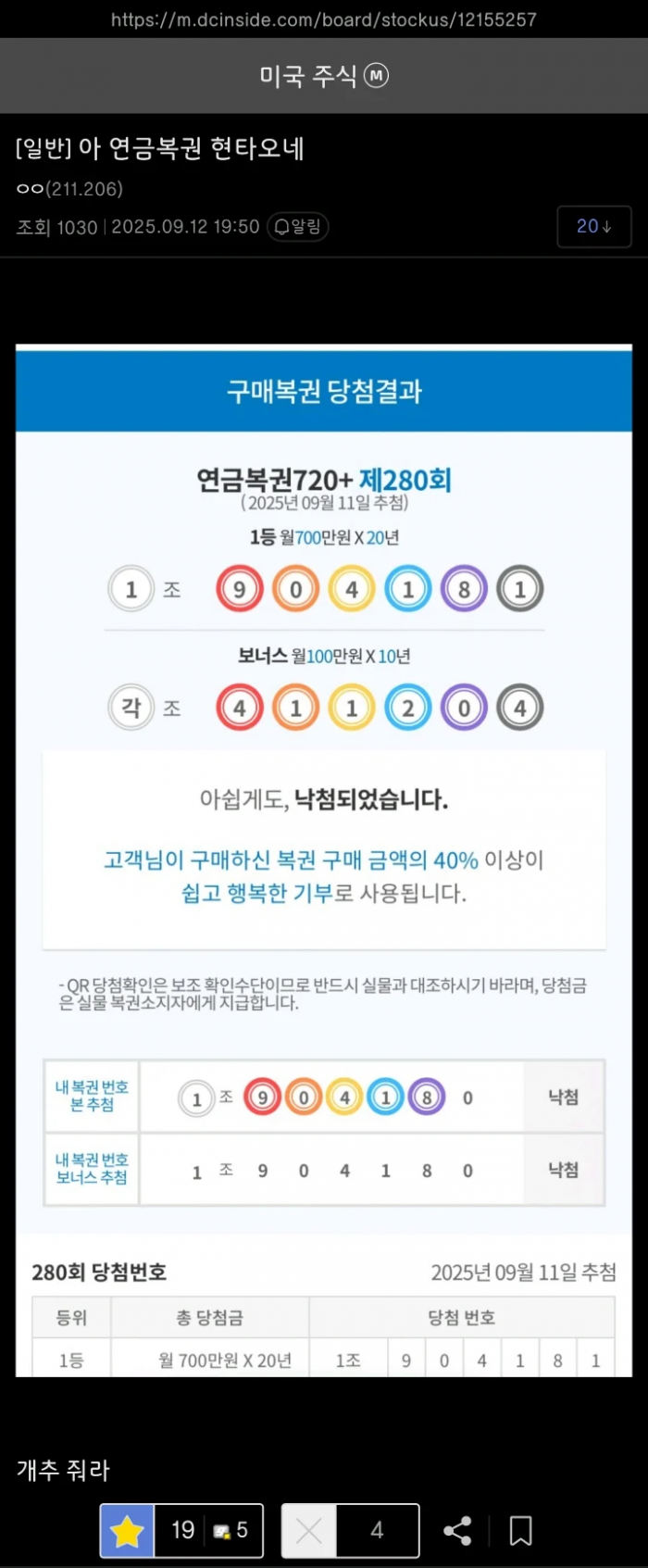Bookmark this post

pyautogui.click(x=521, y=1531)
